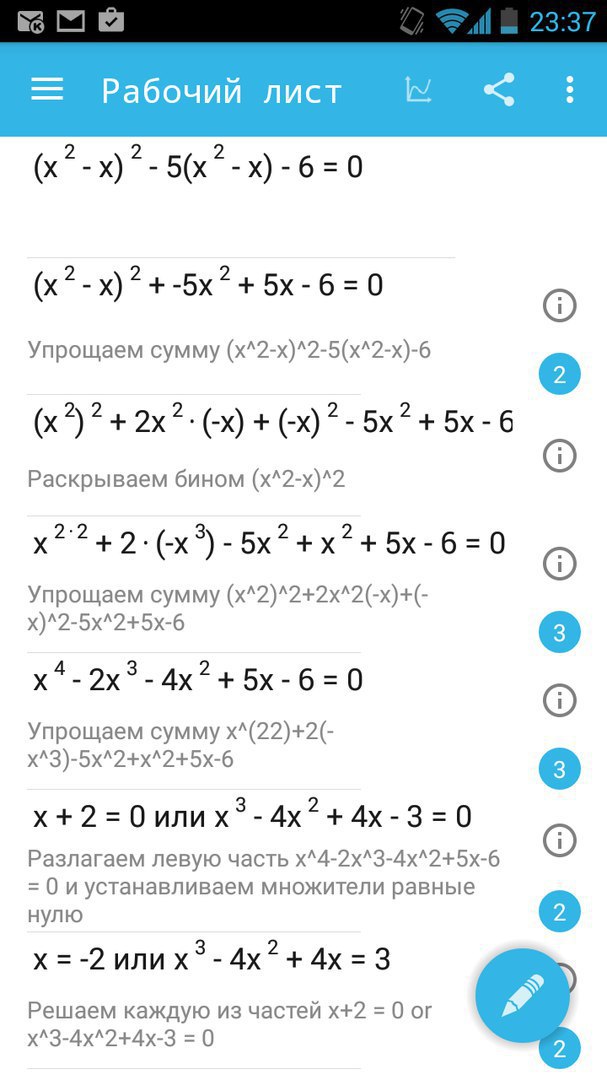Show info for 'x + 2 = 0 или' step
607x1080 pixels.
559,840
